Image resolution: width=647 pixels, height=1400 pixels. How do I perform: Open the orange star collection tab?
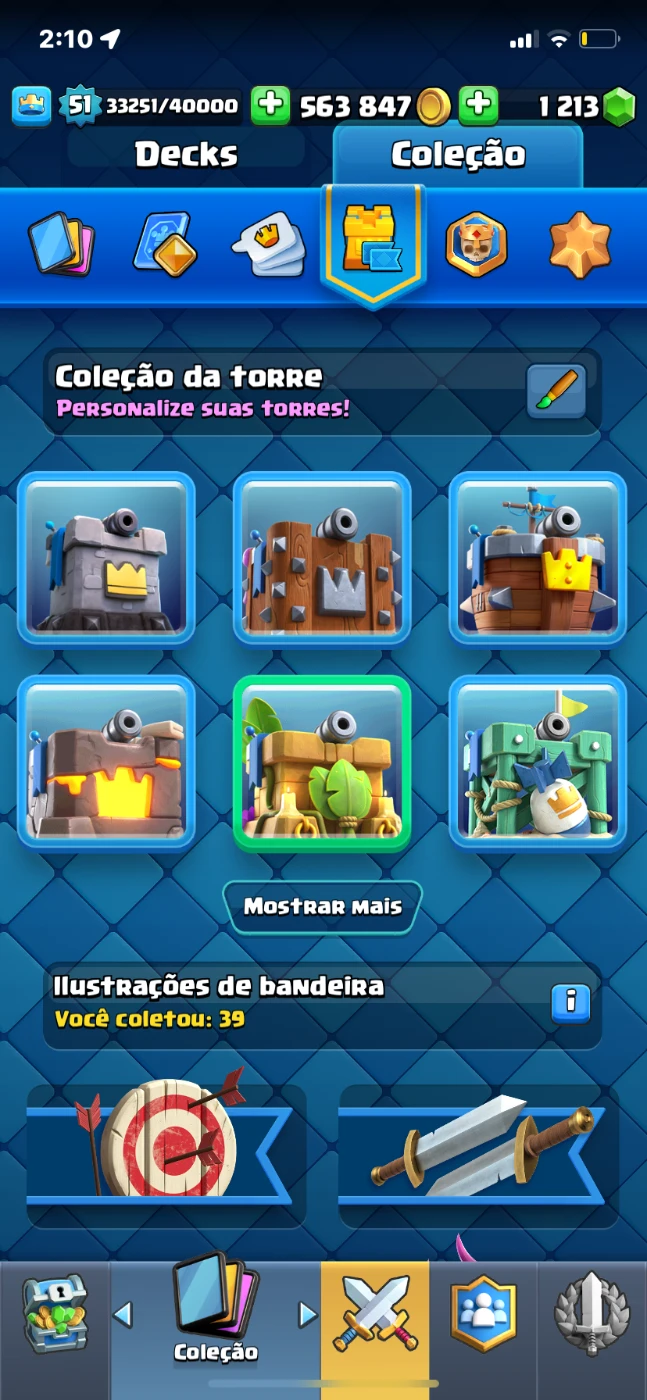coord(580,244)
